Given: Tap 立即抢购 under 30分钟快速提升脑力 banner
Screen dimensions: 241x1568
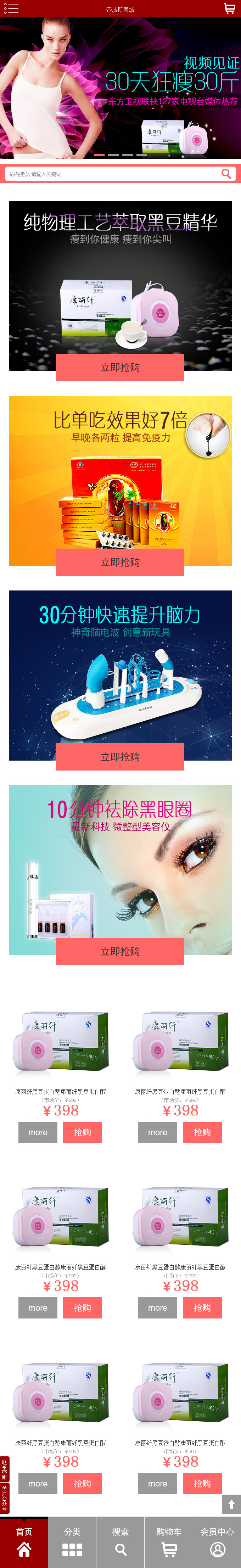Looking at the screenshot, I should point(120,757).
